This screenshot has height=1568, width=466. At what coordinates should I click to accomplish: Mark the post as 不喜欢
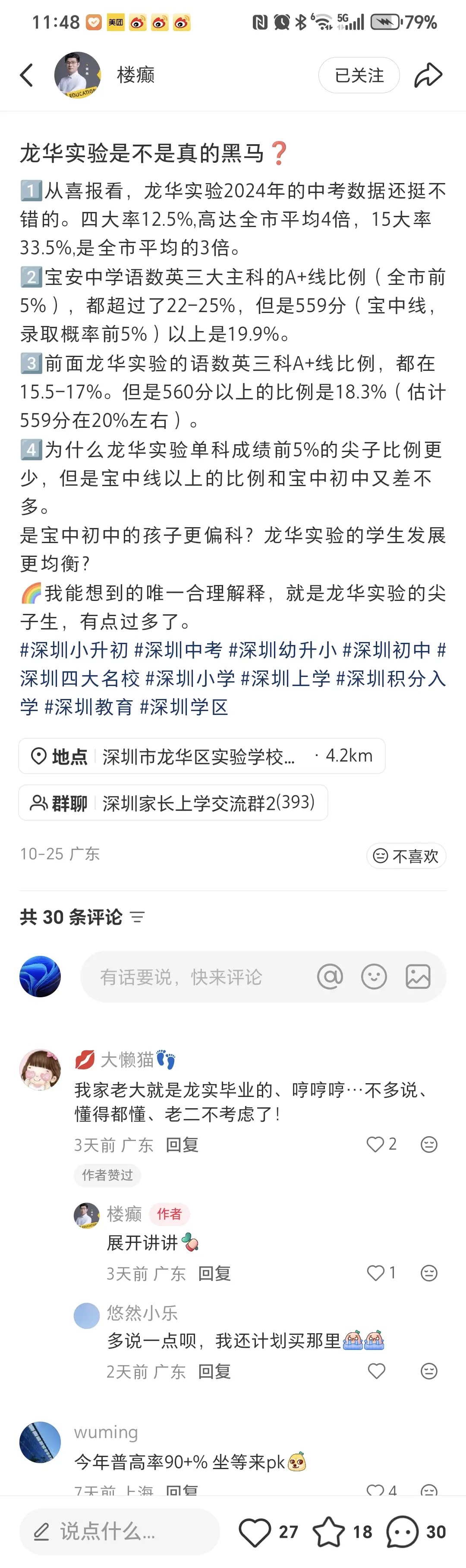406,856
